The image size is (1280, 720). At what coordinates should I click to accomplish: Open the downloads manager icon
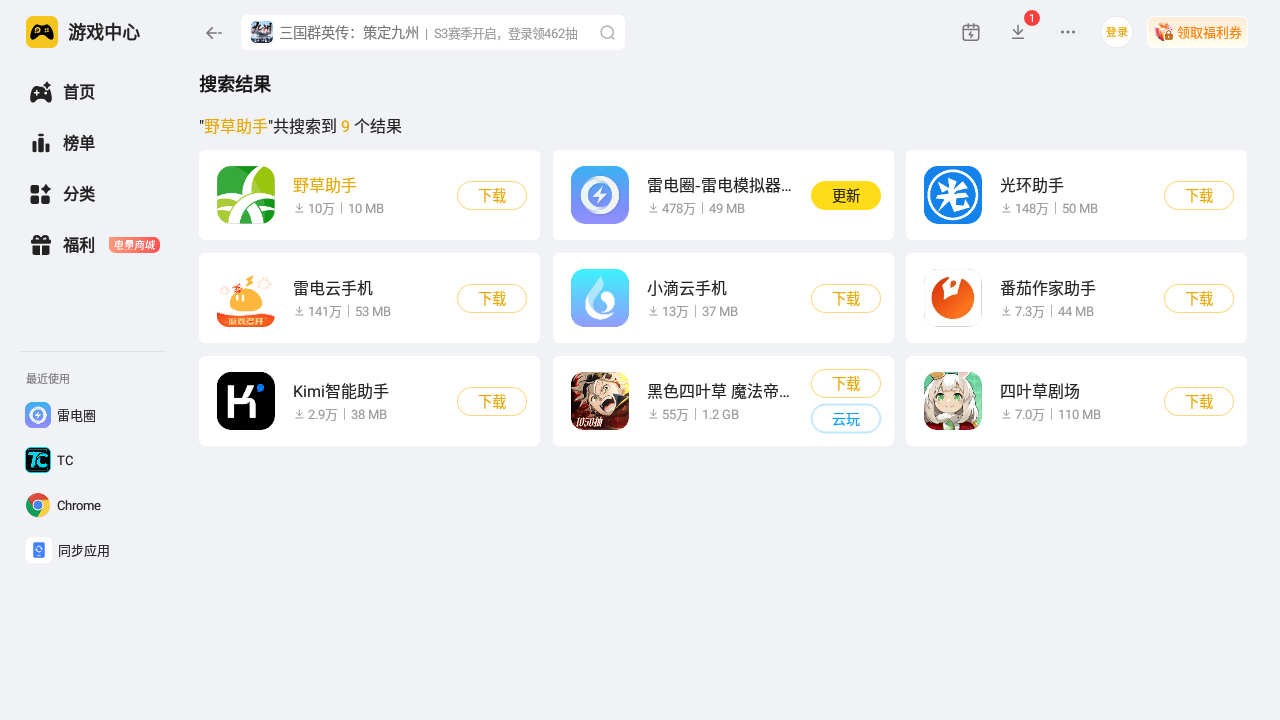click(1018, 33)
